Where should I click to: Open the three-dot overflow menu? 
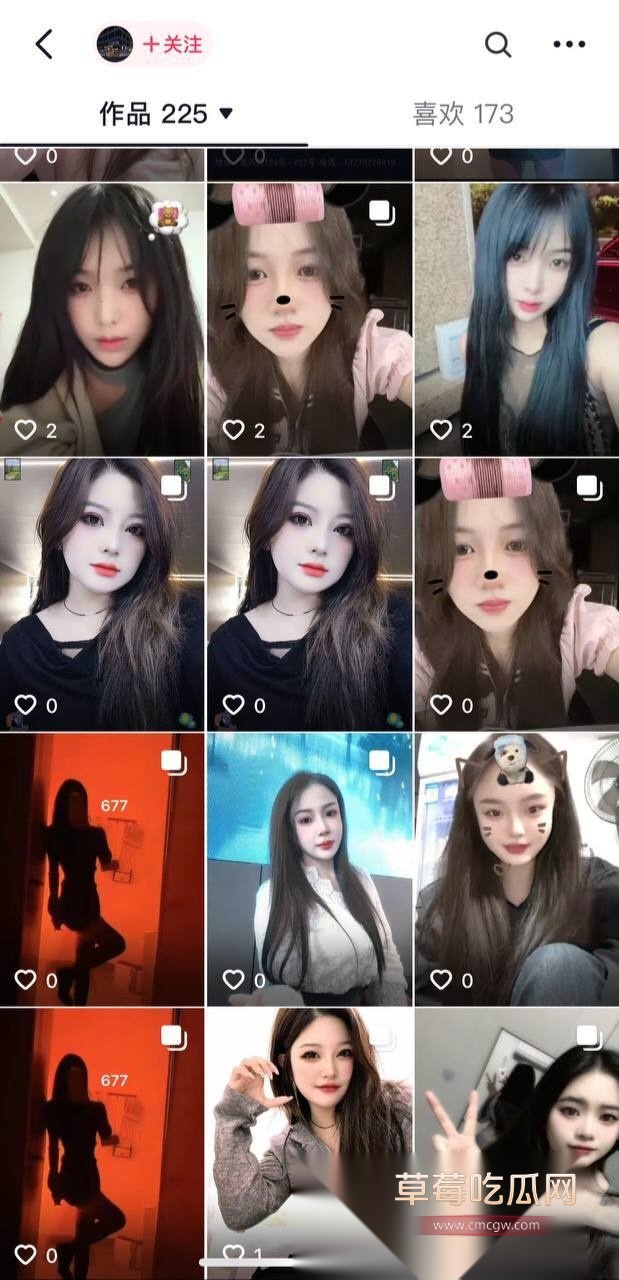[x=569, y=44]
